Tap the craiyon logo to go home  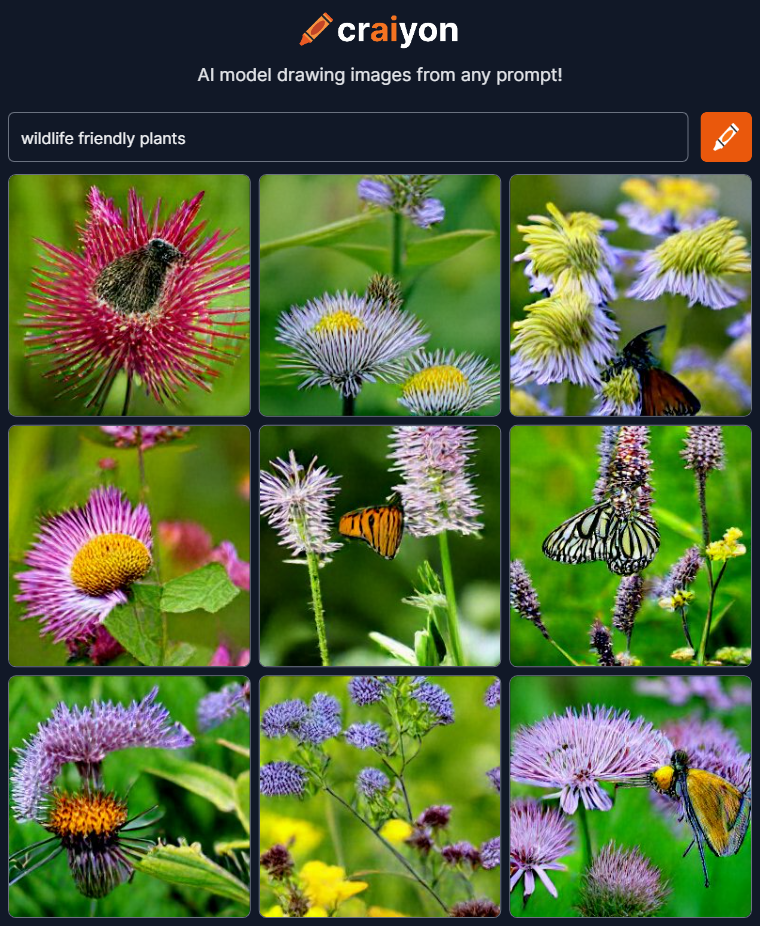[x=380, y=30]
